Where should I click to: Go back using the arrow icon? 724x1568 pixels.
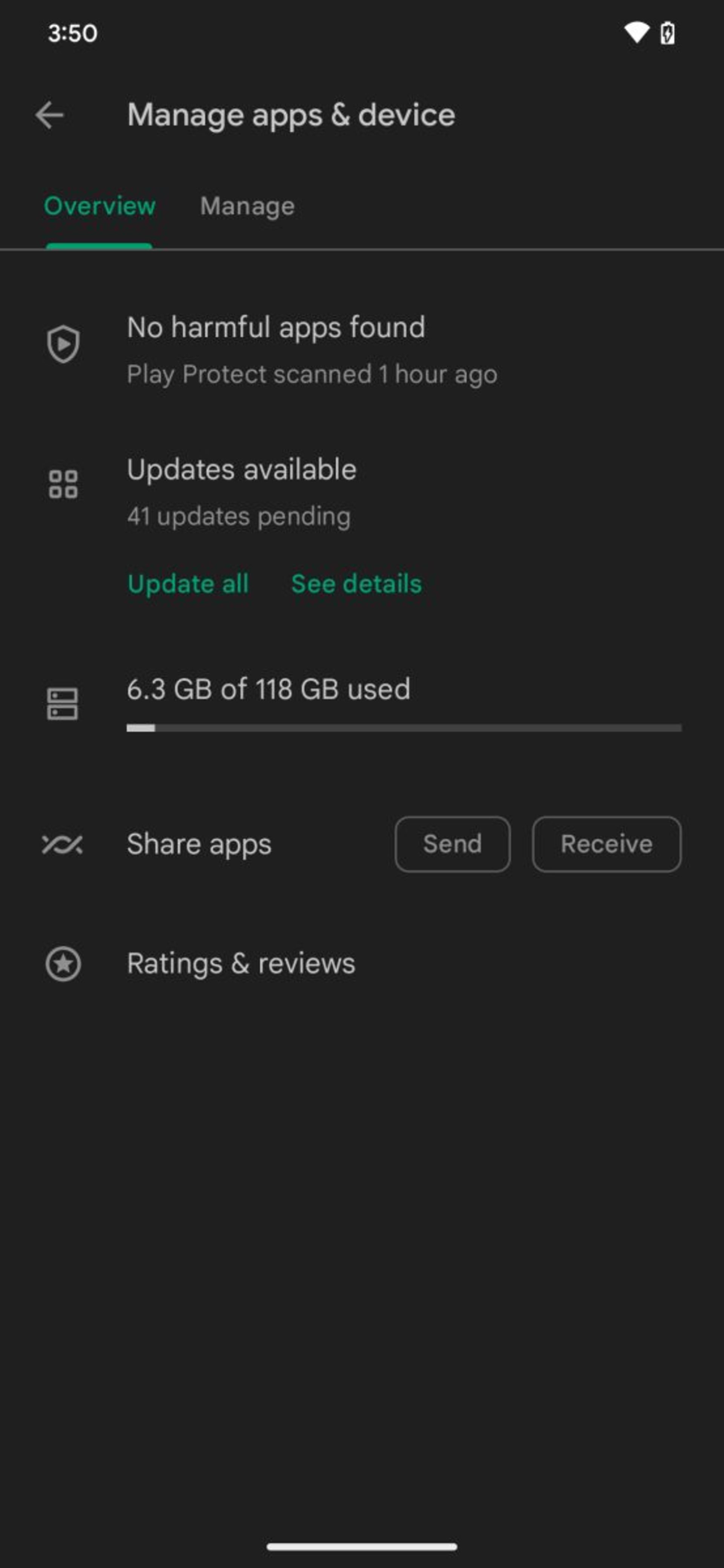click(49, 115)
